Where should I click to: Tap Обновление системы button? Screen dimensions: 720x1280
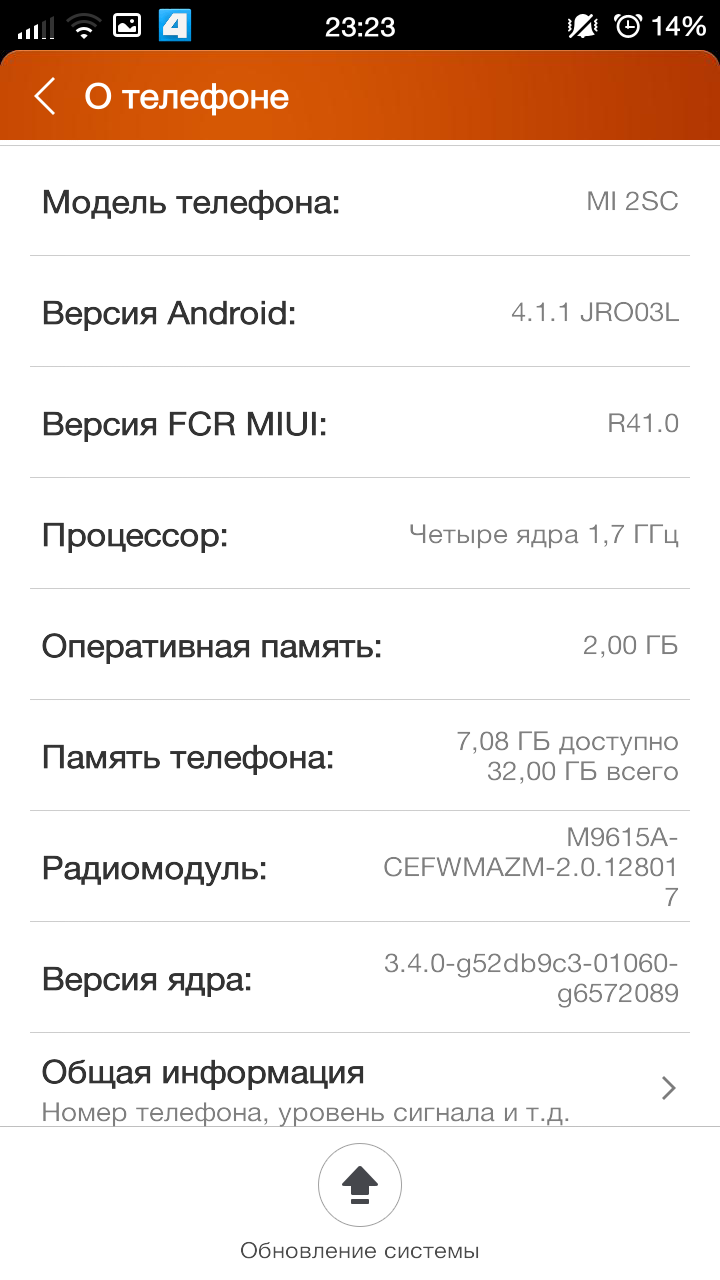pos(360,1186)
